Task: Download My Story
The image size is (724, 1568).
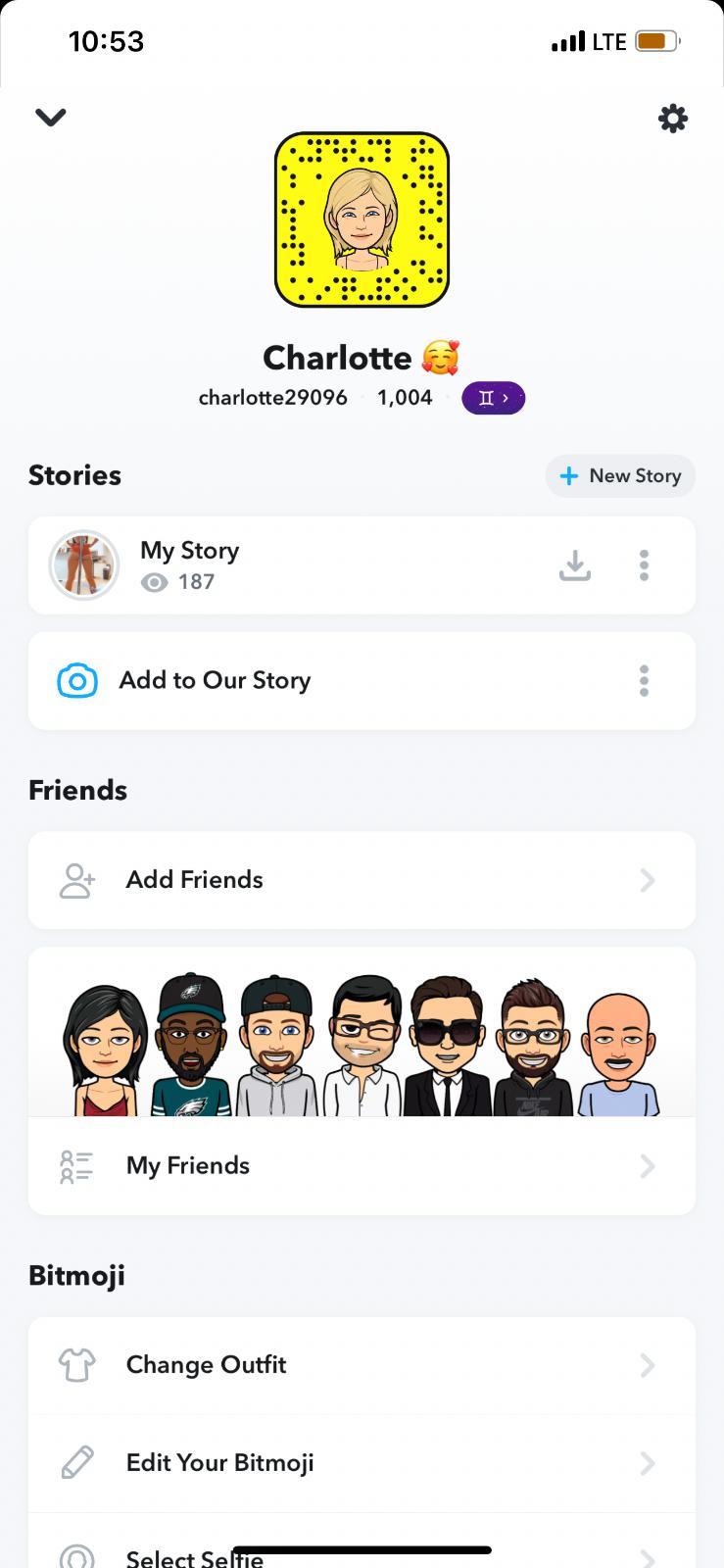Action: (x=575, y=565)
